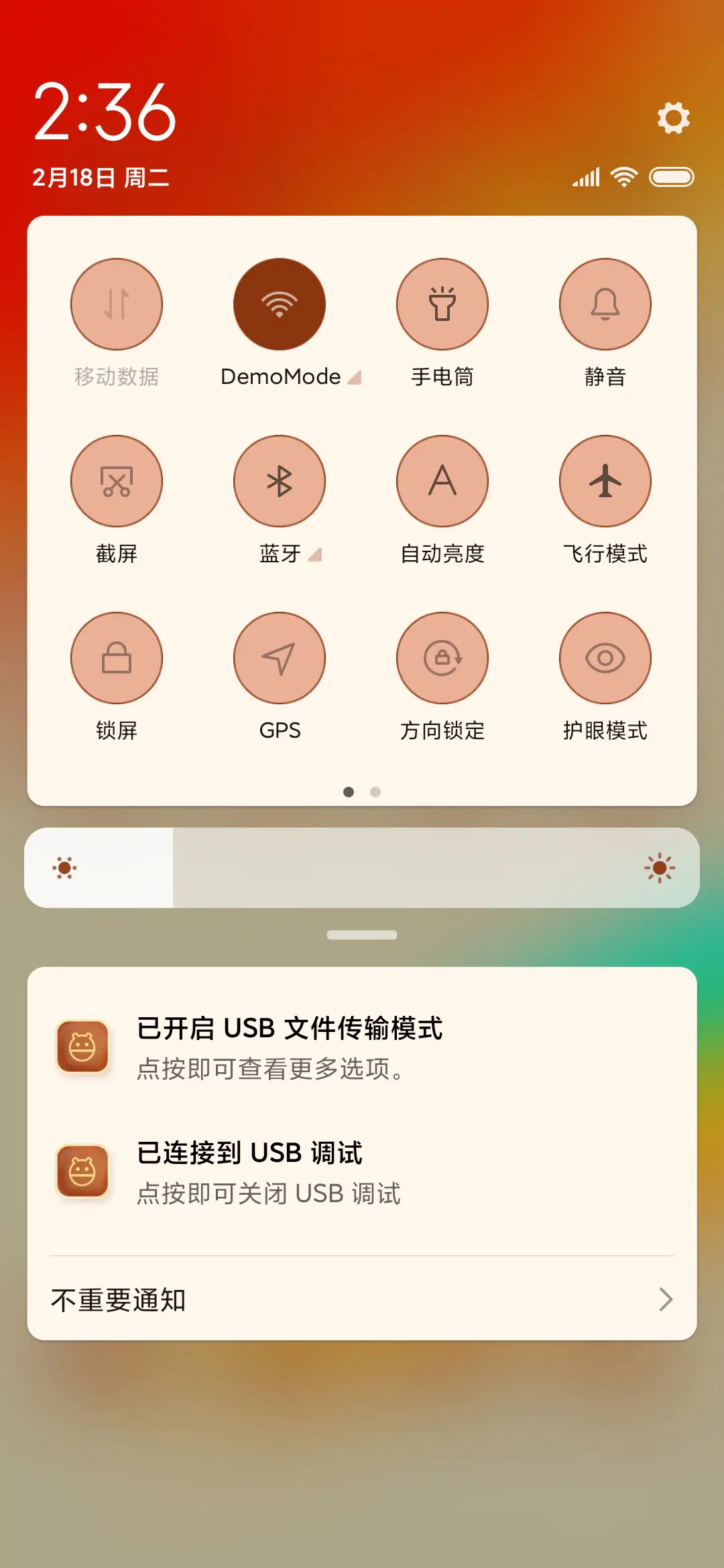Take a screenshot via the quick tile
724x1568 pixels.
pos(117,481)
